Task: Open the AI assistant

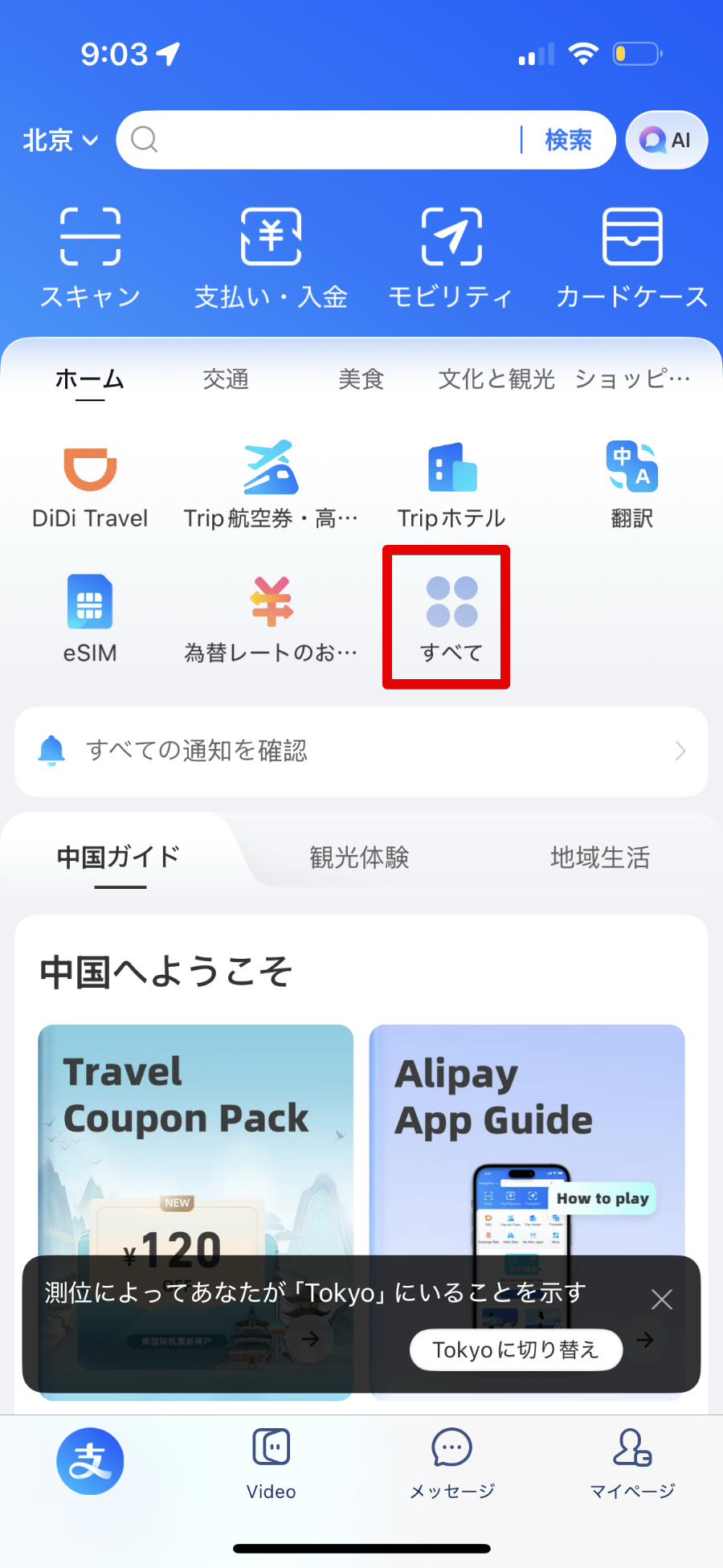Action: [666, 140]
